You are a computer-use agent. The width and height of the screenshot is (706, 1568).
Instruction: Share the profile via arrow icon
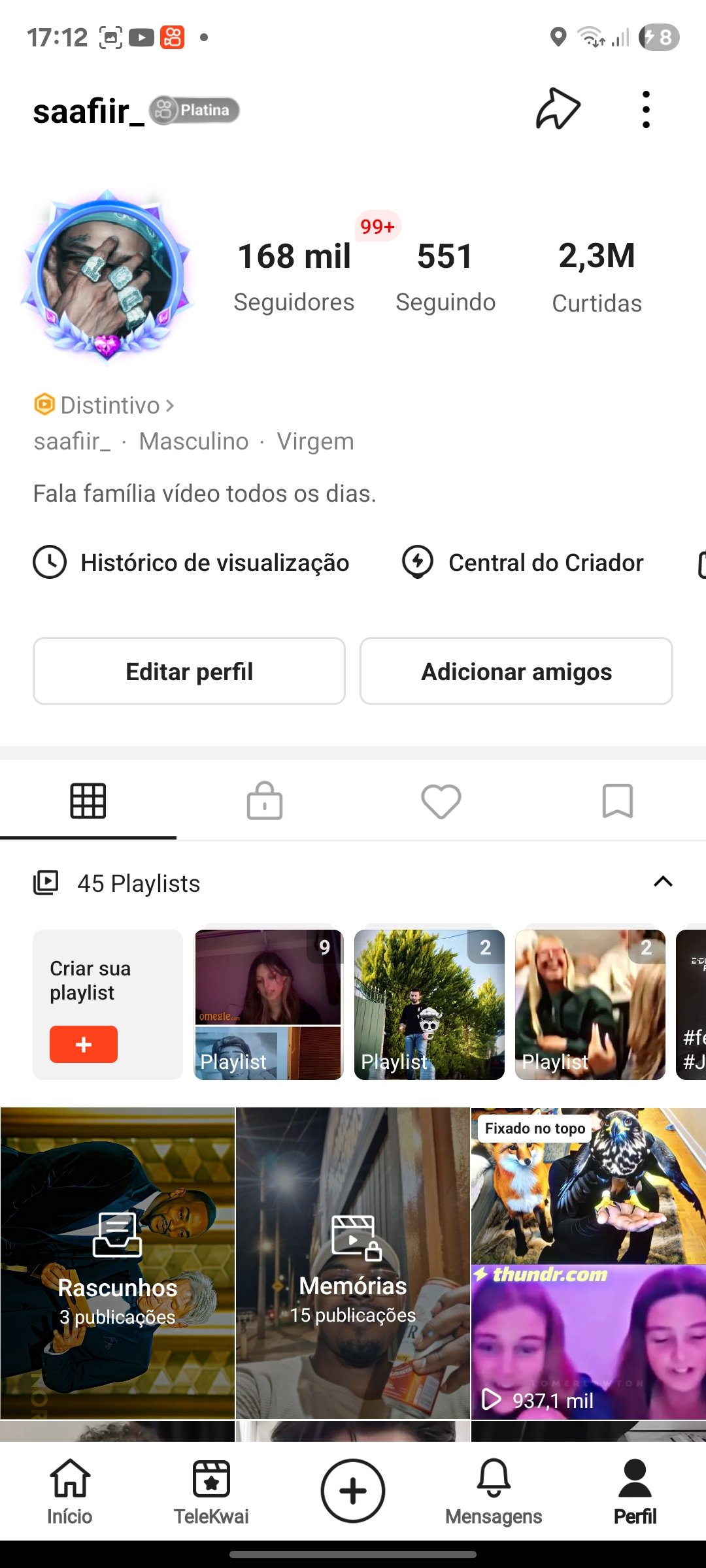[558, 109]
